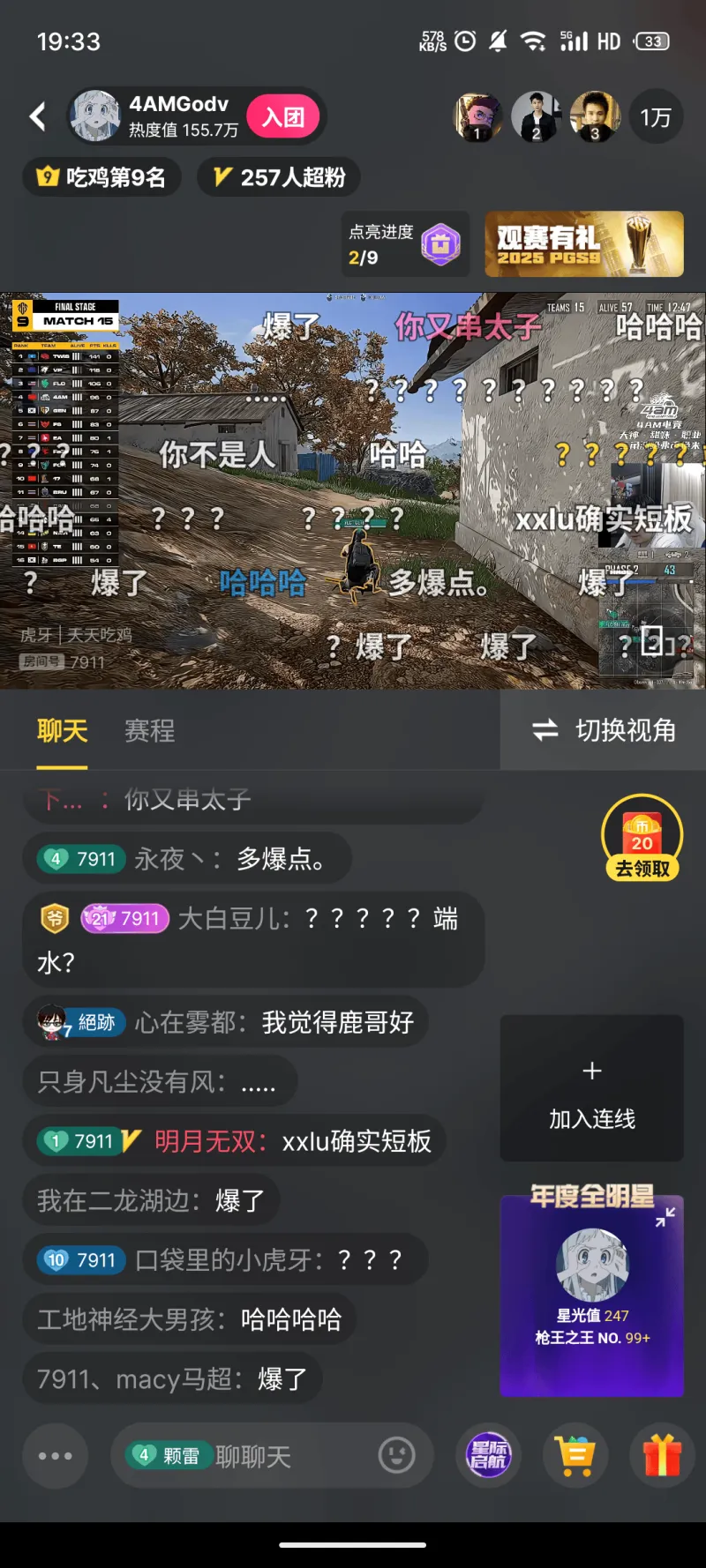Open the 1万 viewer list
This screenshot has width=706, height=1568.
(x=656, y=116)
